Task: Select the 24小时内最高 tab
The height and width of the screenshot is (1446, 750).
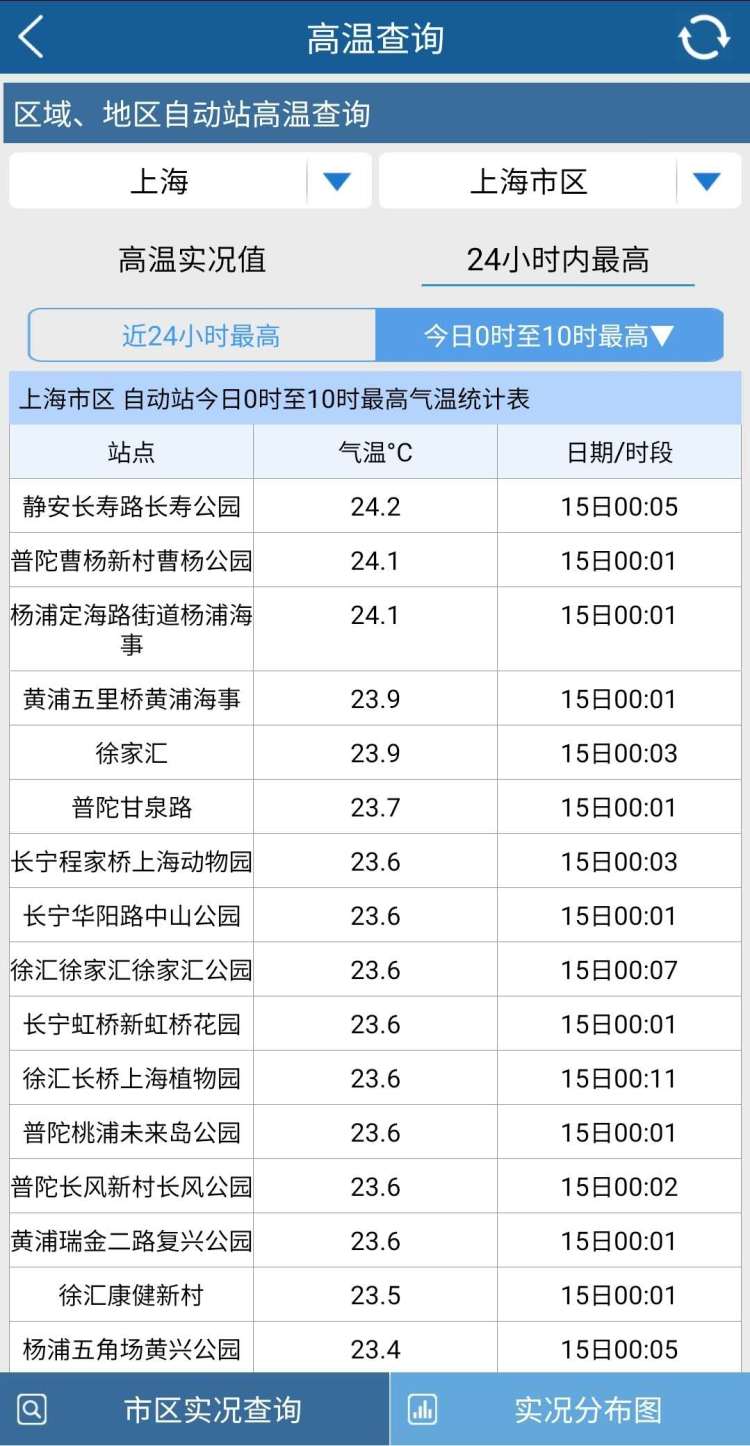Action: tap(557, 260)
